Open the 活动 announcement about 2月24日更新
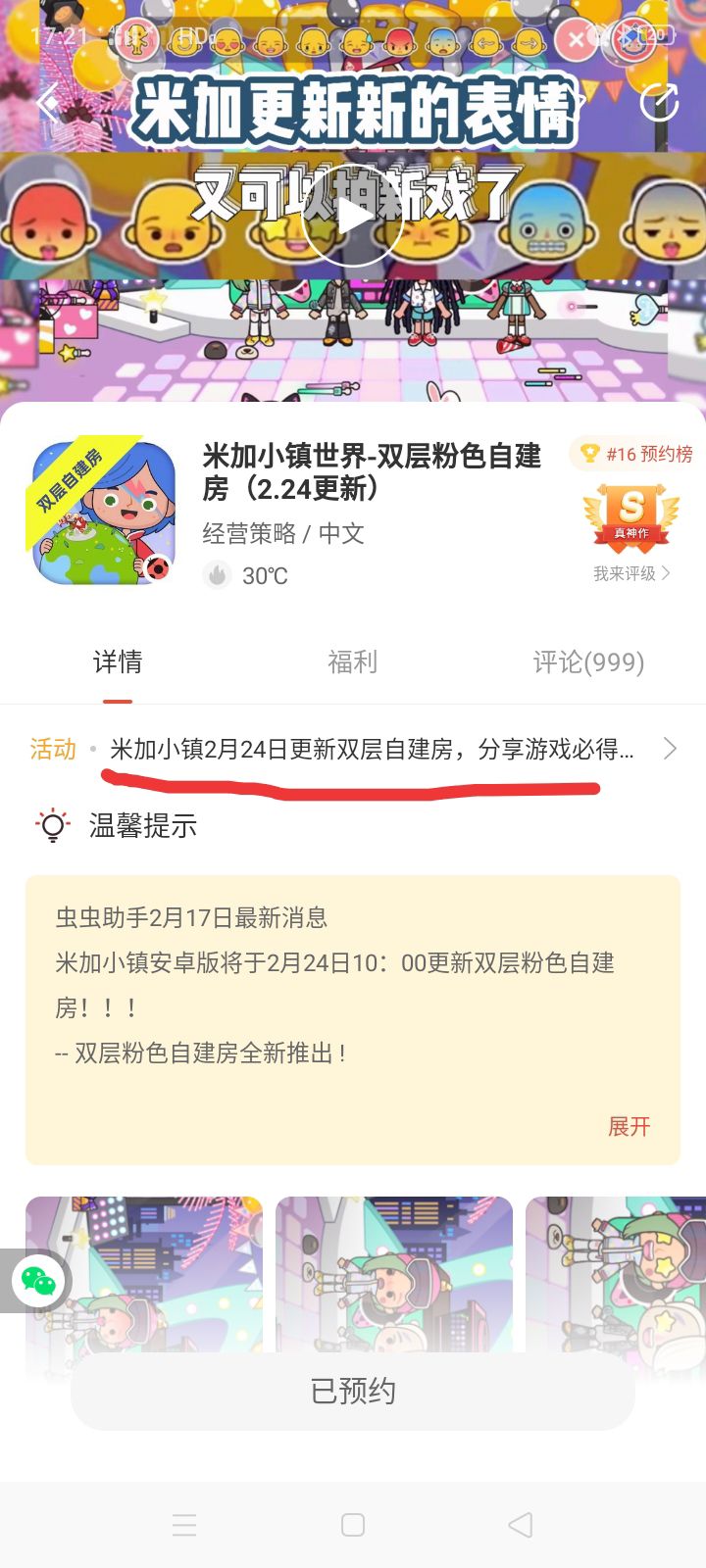 coord(353,750)
